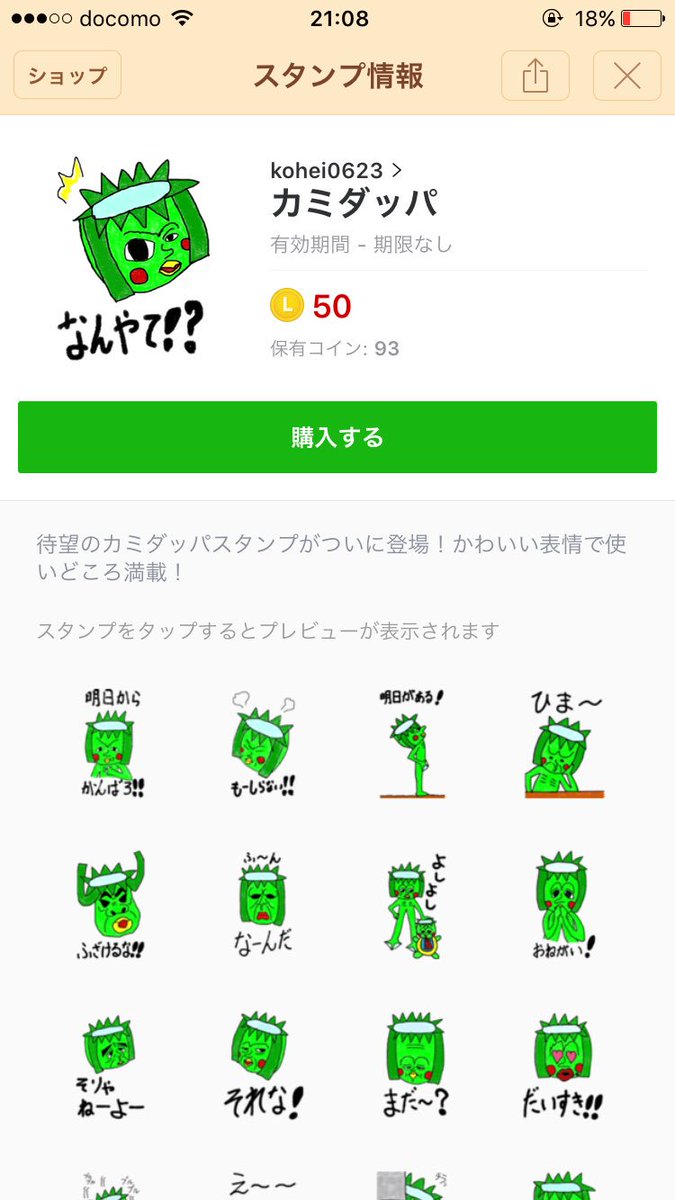Tap 購入する to buy the stickers
This screenshot has width=675, height=1200.
tap(337, 437)
